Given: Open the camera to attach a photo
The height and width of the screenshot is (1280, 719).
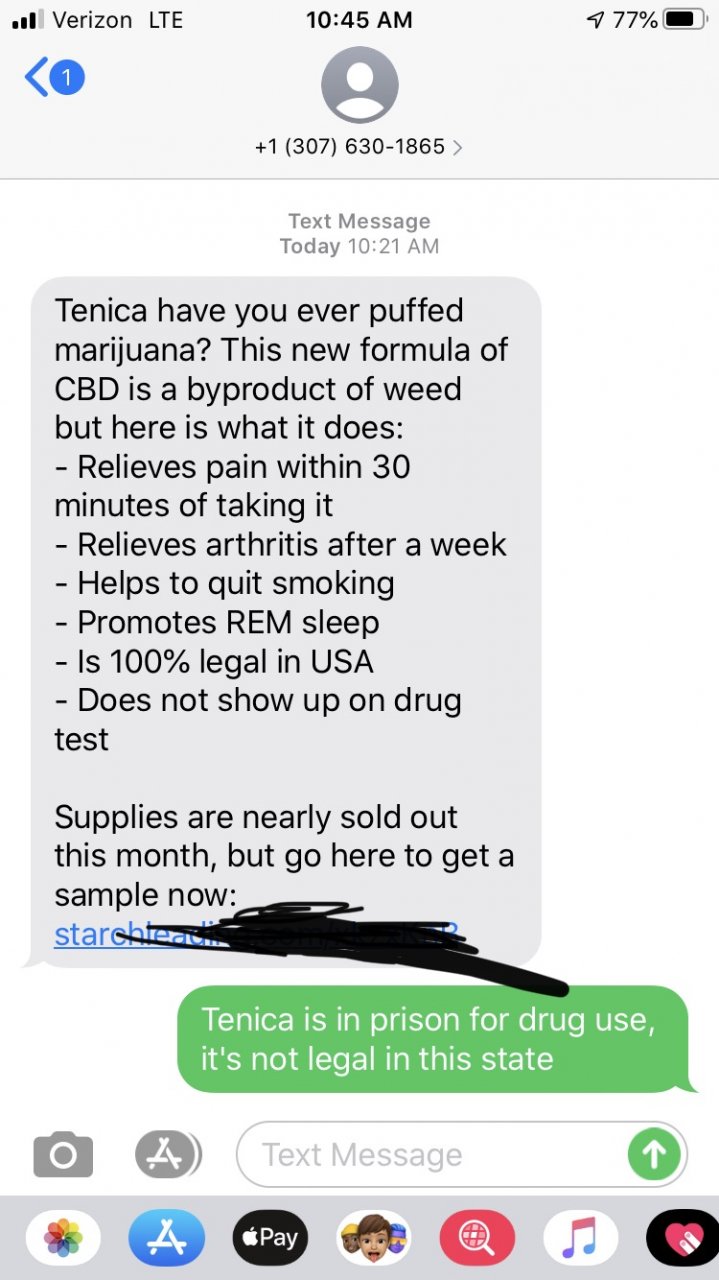Looking at the screenshot, I should tap(63, 1155).
